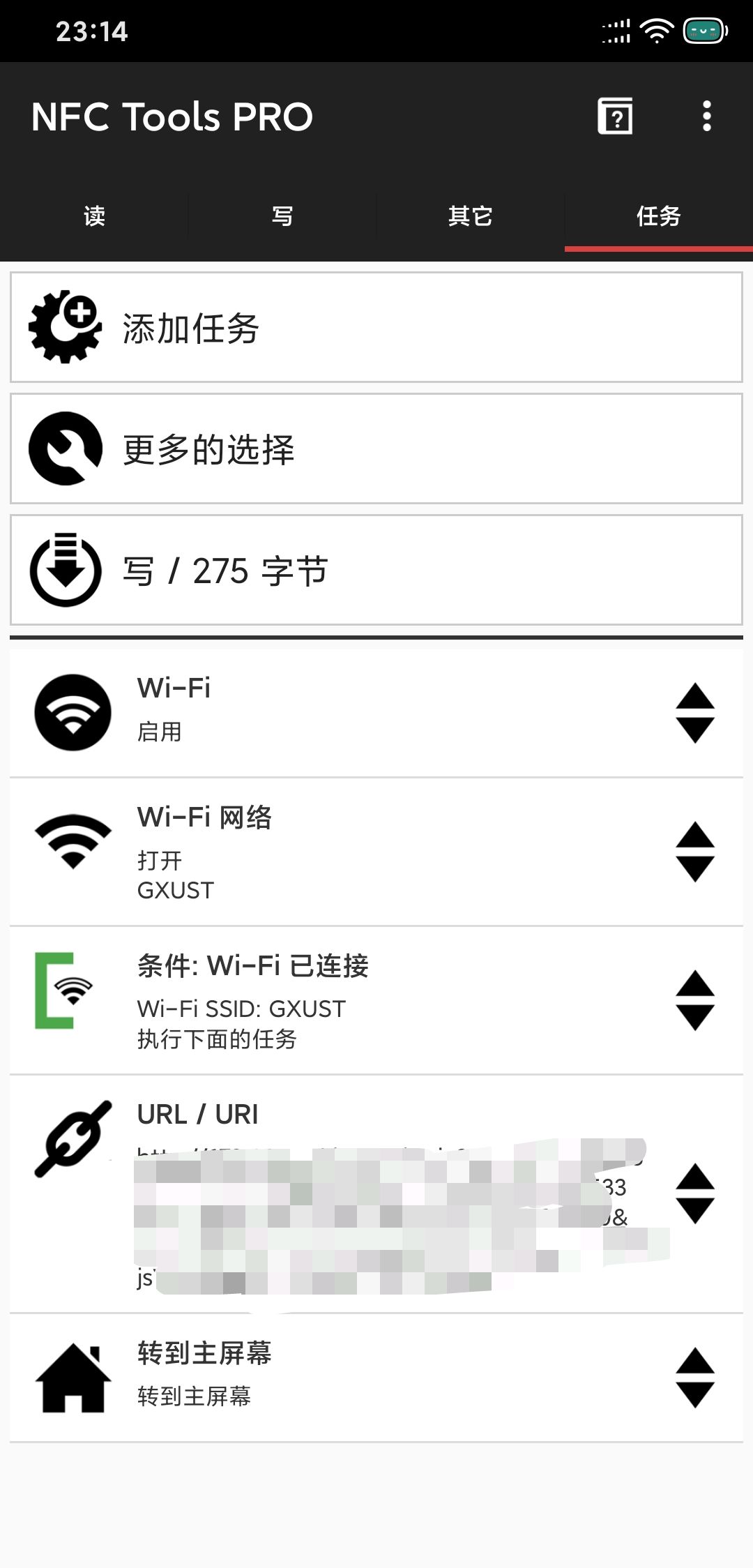Move the 转到主屏幕 task up
The height and width of the screenshot is (1568, 753).
point(695,1361)
